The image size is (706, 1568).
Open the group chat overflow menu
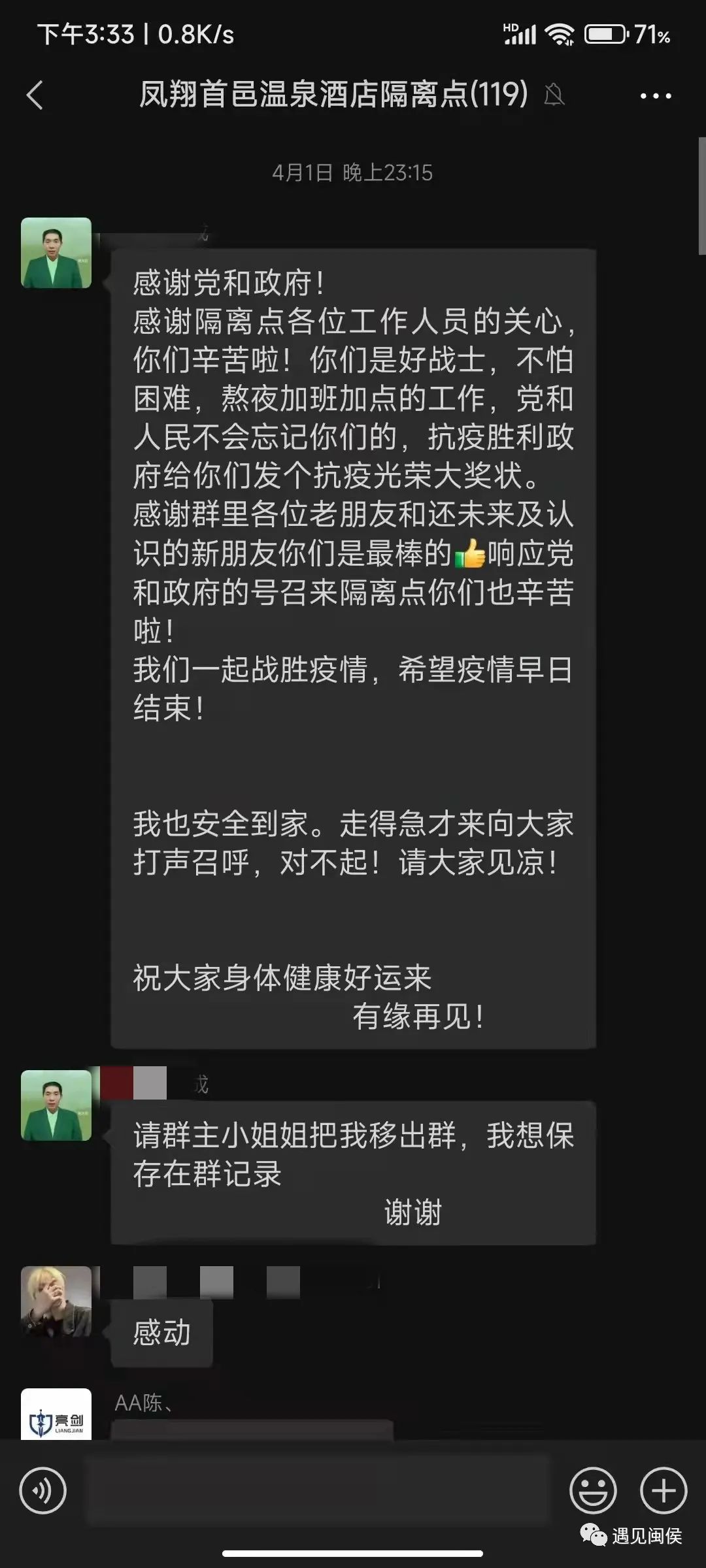655,96
